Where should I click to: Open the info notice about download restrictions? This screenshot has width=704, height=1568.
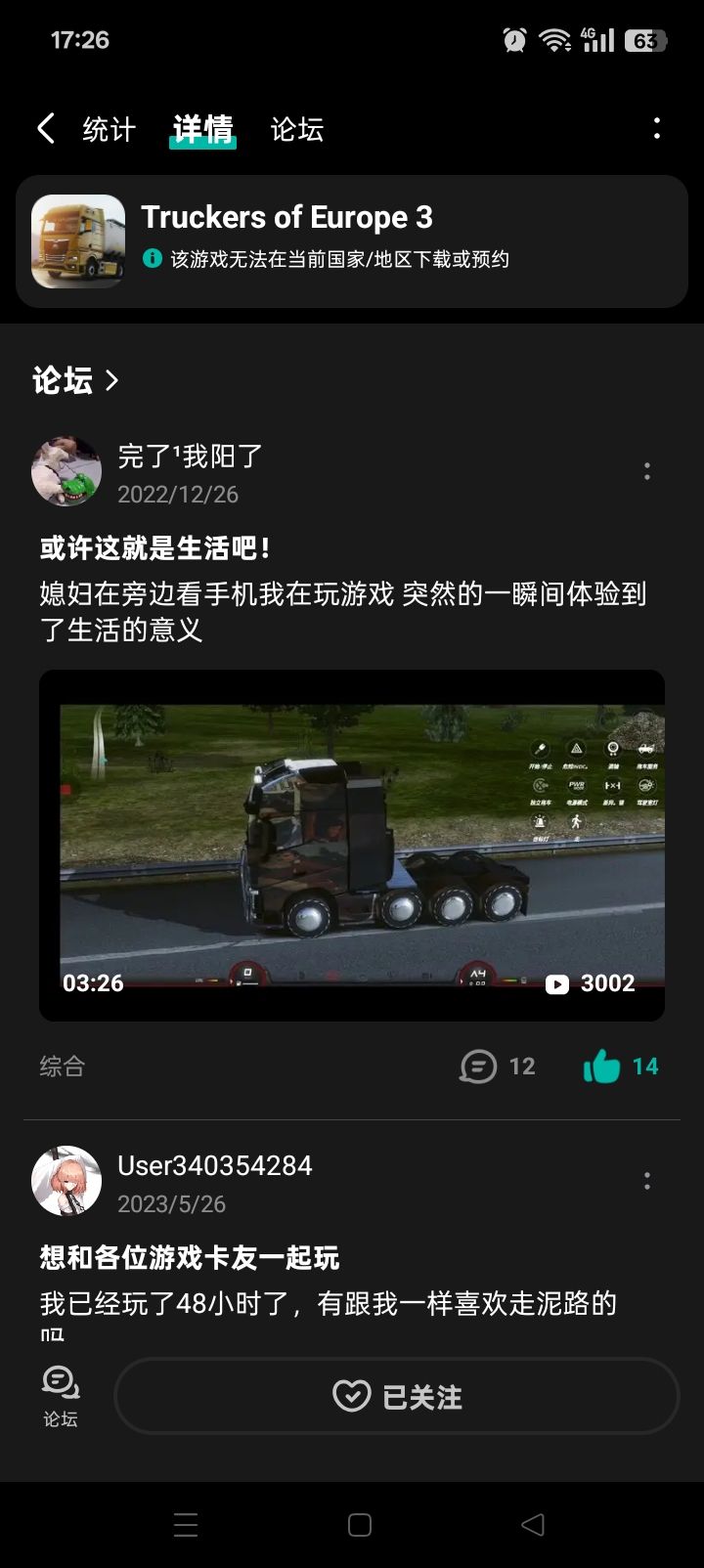[153, 259]
